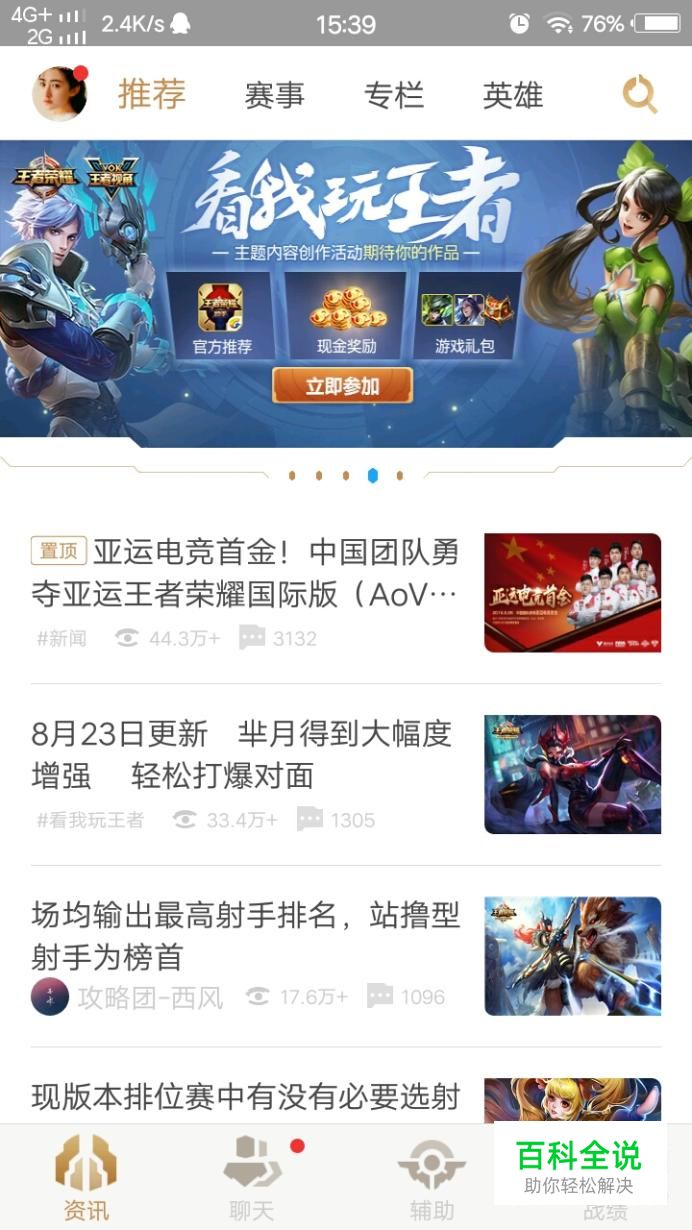The image size is (692, 1230).
Task: Open the profile avatar
Action: [x=59, y=95]
